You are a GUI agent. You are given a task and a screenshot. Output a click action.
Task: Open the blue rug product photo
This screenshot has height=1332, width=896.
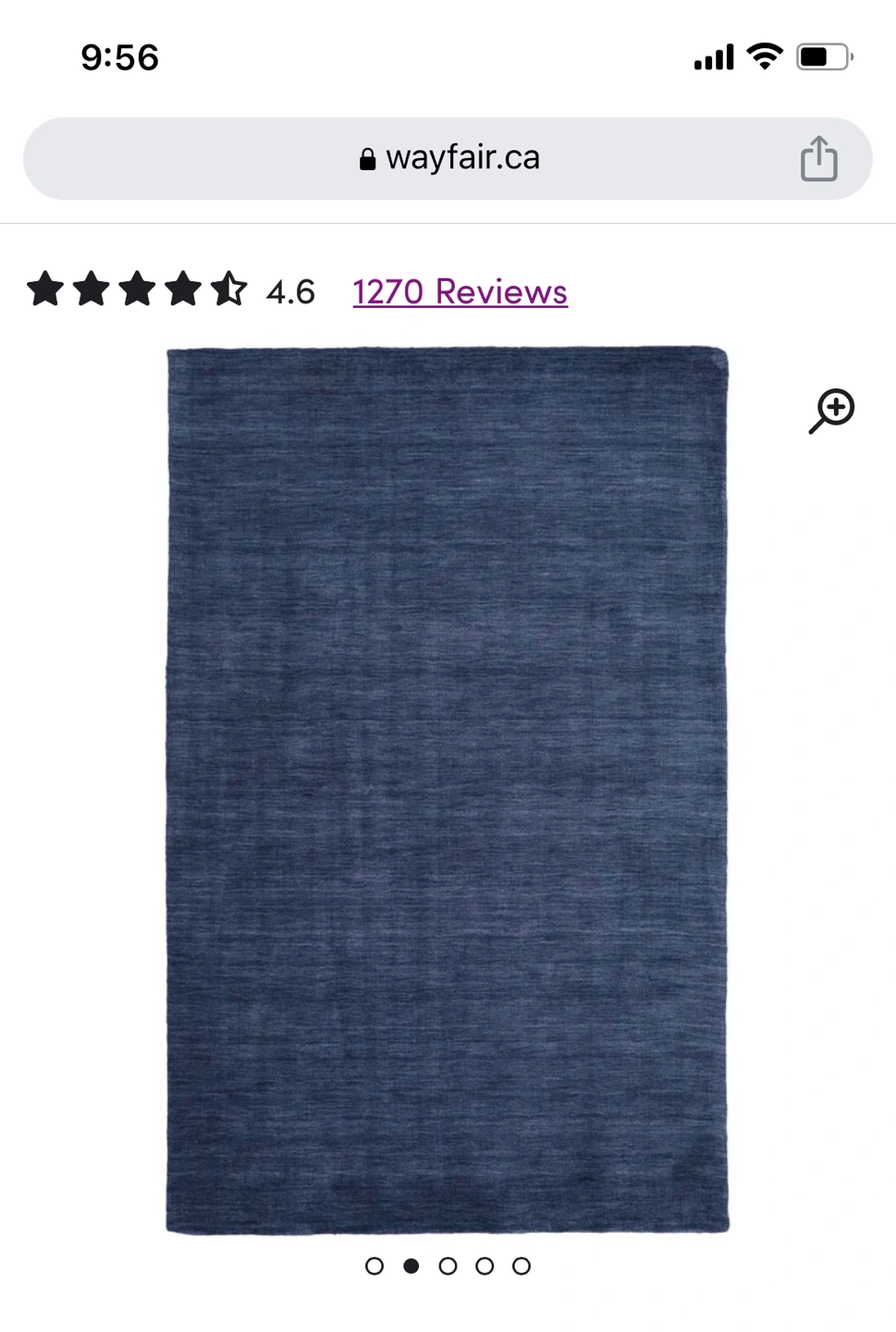pos(448,790)
